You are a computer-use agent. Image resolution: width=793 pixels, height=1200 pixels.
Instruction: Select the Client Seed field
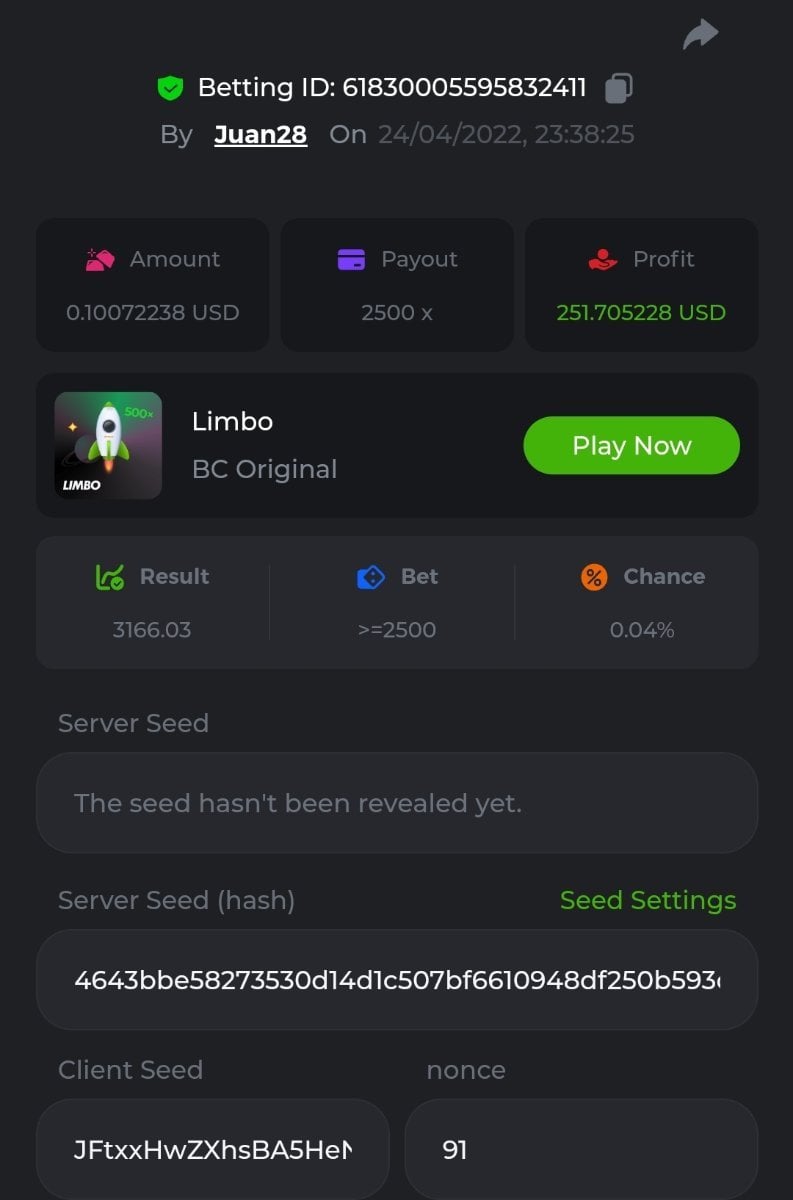click(x=212, y=1149)
